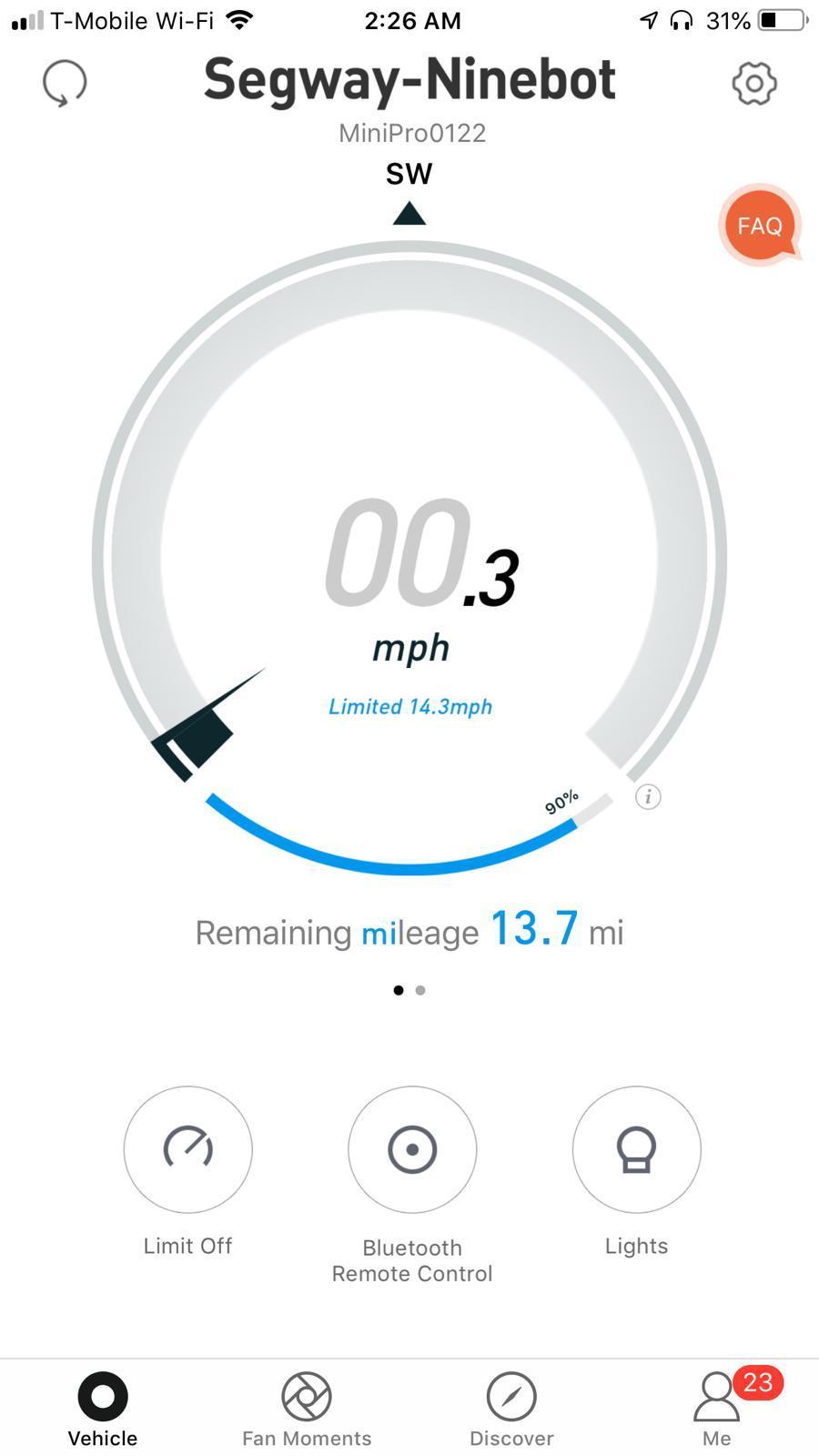
Task: Toggle the Lights button
Action: (636, 1149)
